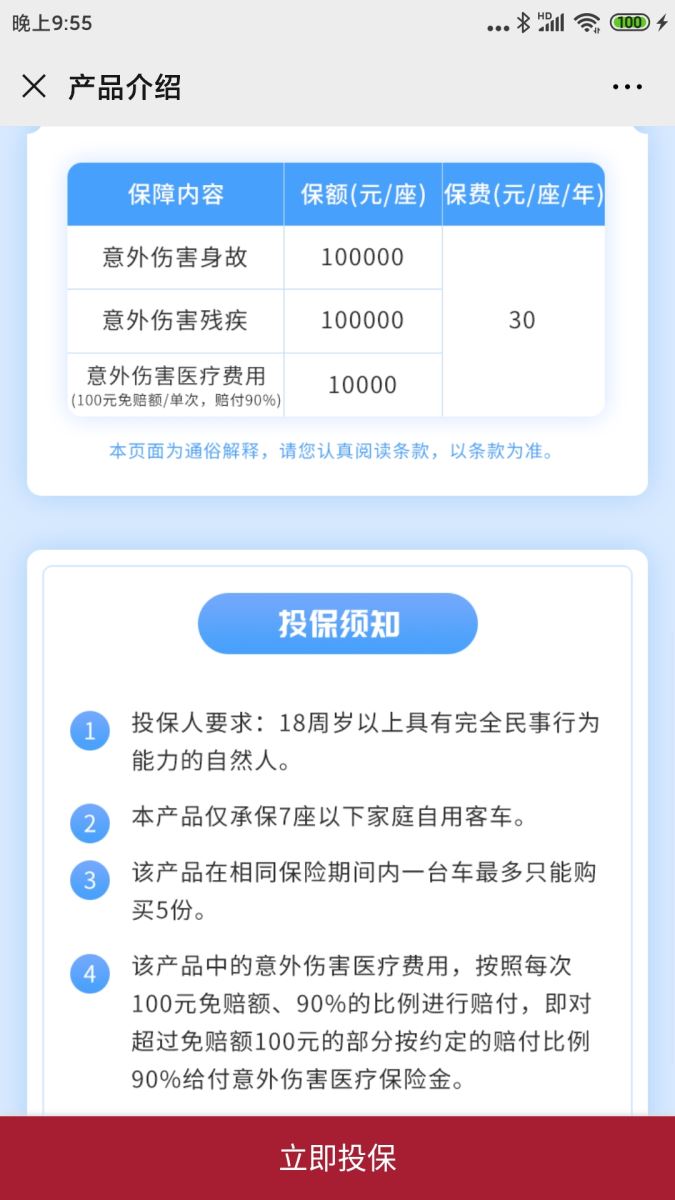Tap 立即投保 to buy insurance
The width and height of the screenshot is (675, 1200).
coord(337,1158)
